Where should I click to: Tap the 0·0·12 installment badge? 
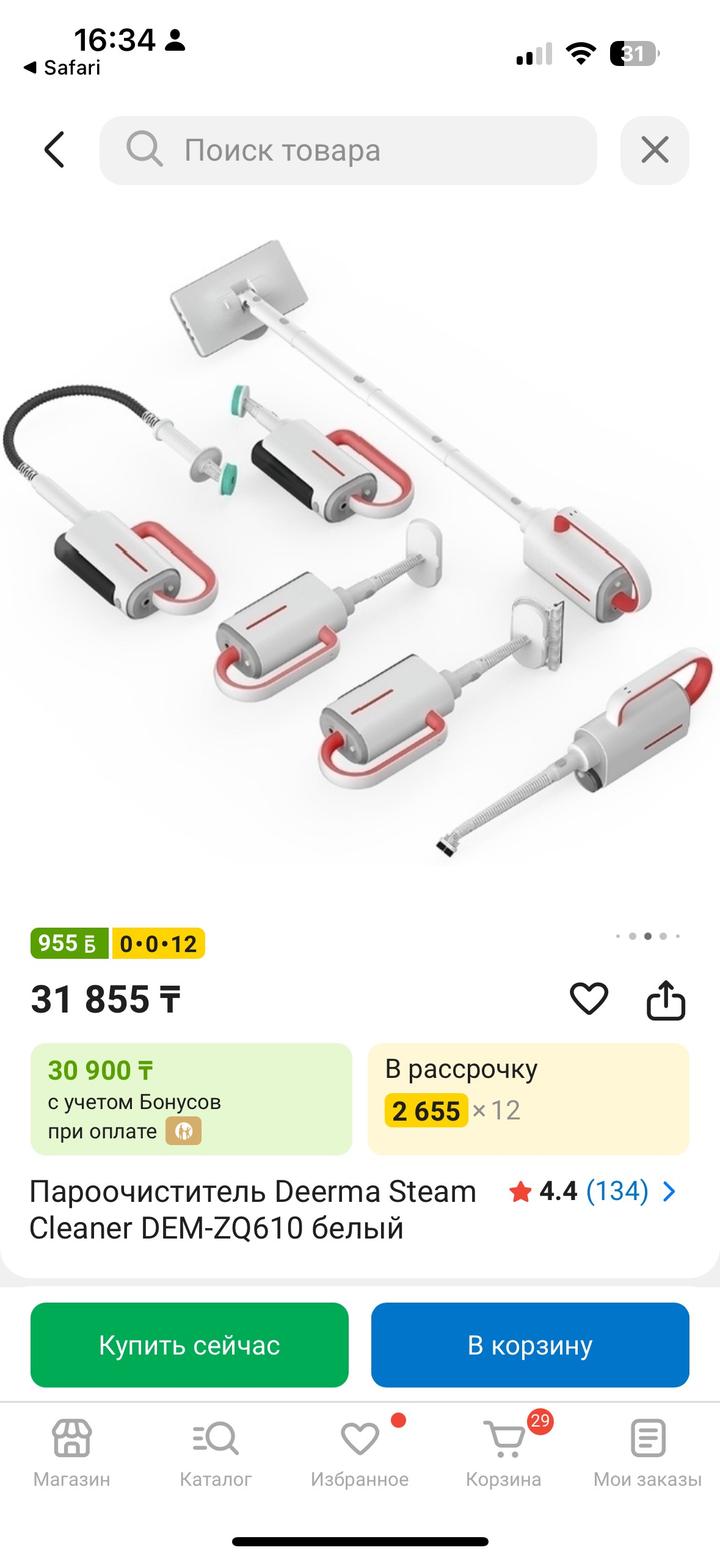(x=158, y=943)
